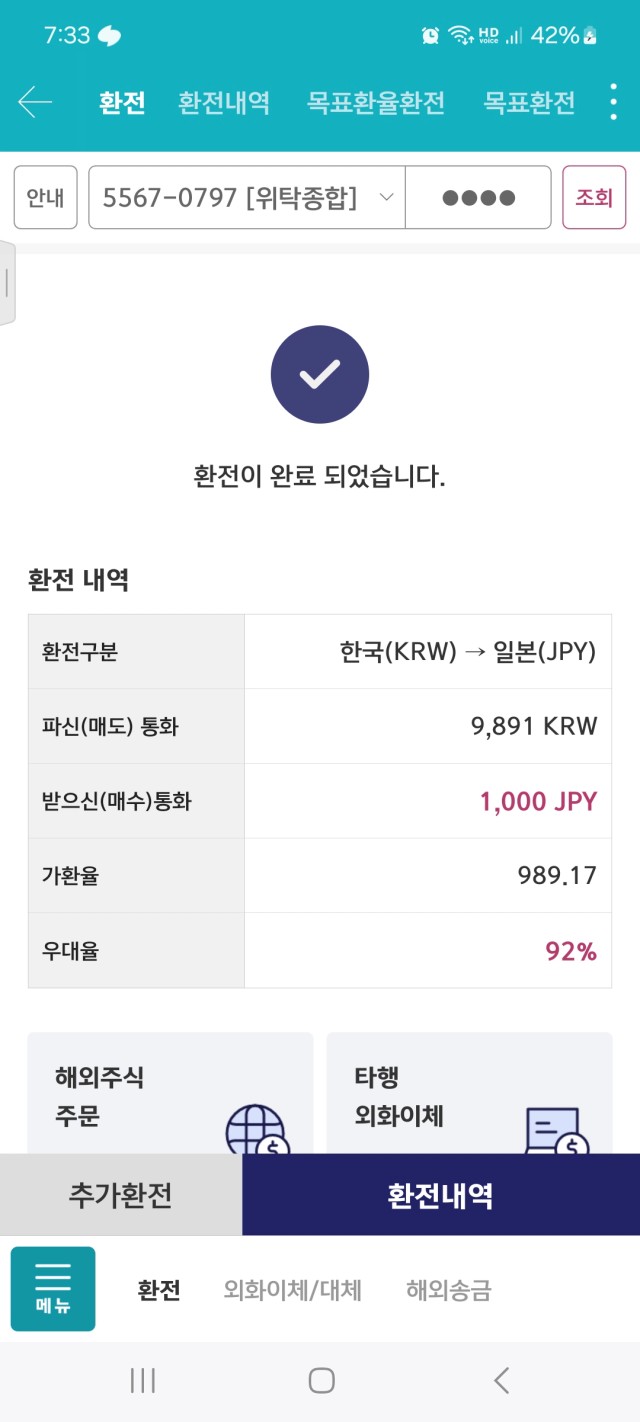Tap the dark blue 환전내역 button
The image size is (640, 1422).
click(x=441, y=1195)
